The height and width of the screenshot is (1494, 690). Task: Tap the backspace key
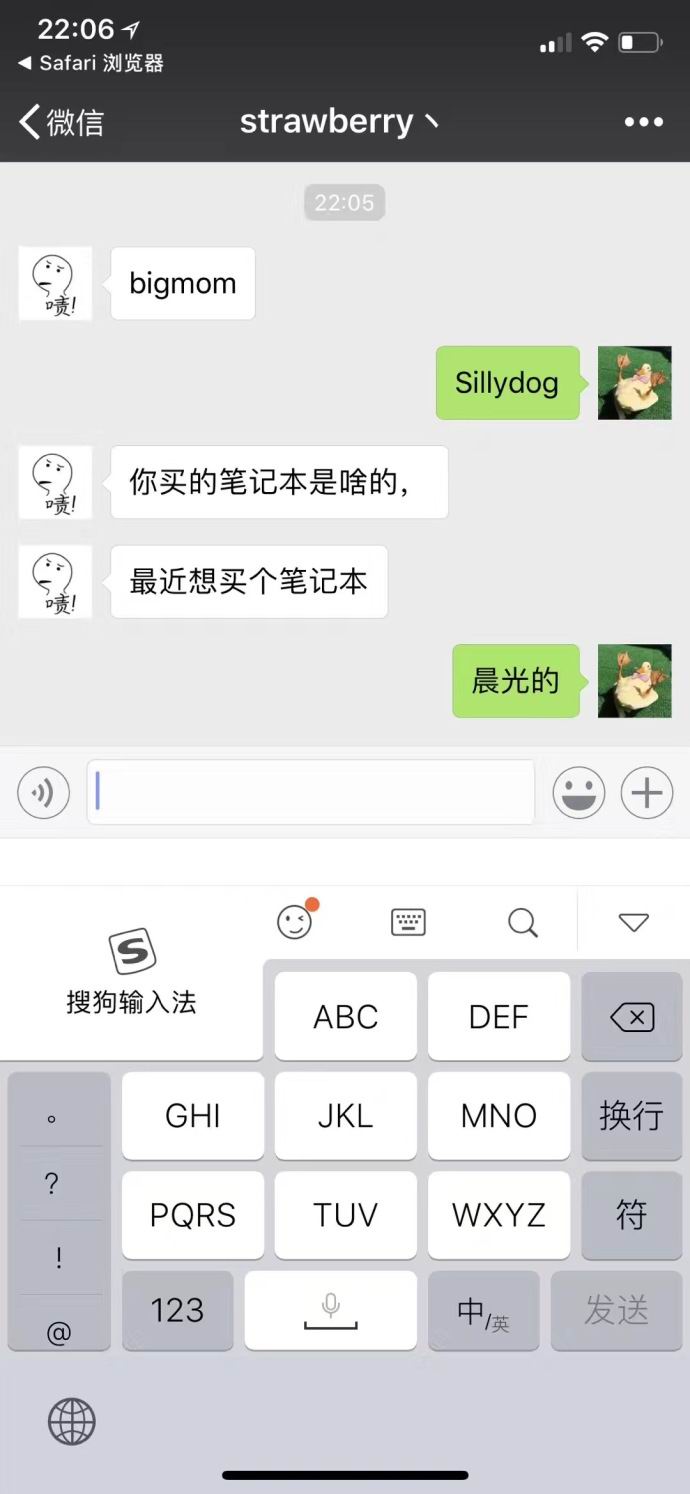point(631,1017)
